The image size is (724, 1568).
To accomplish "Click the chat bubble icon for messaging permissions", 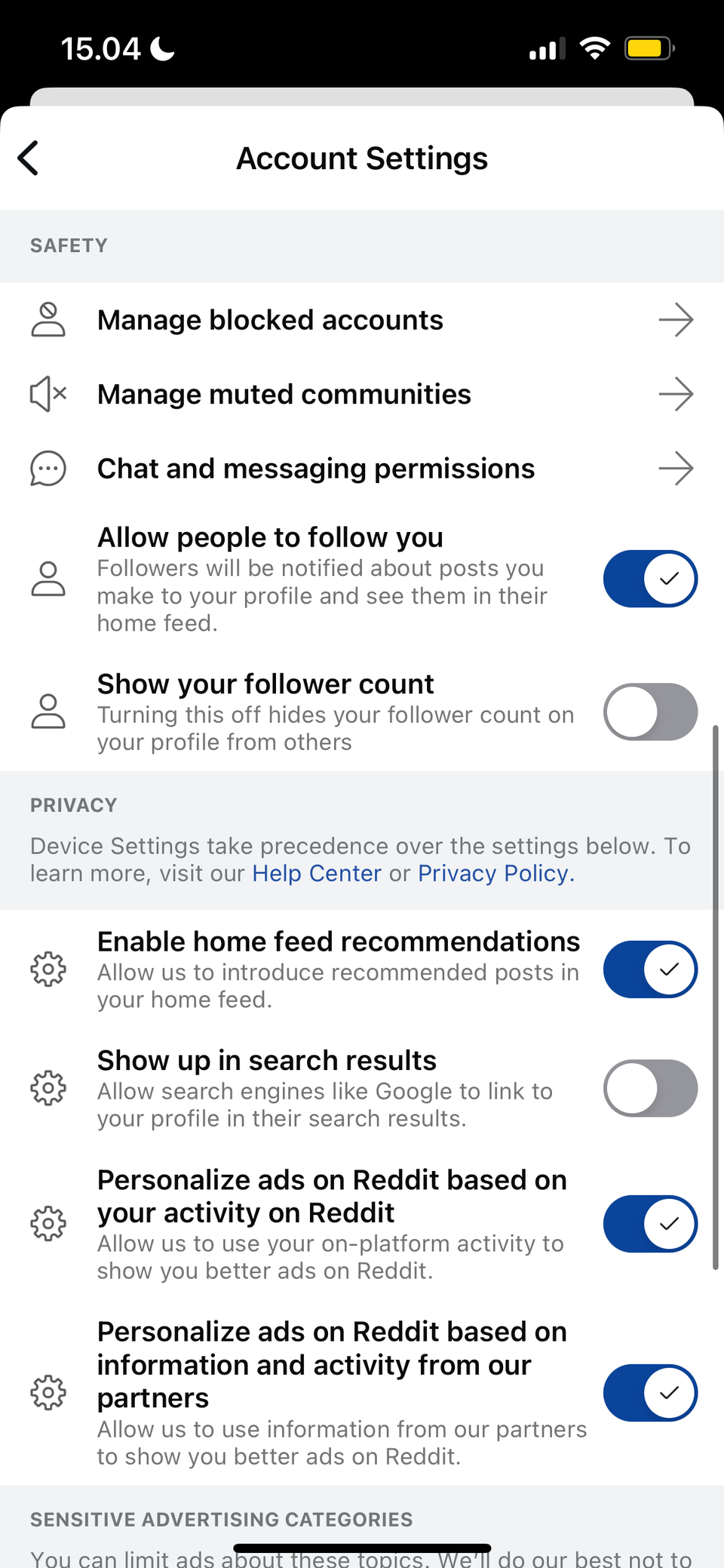I will point(48,468).
